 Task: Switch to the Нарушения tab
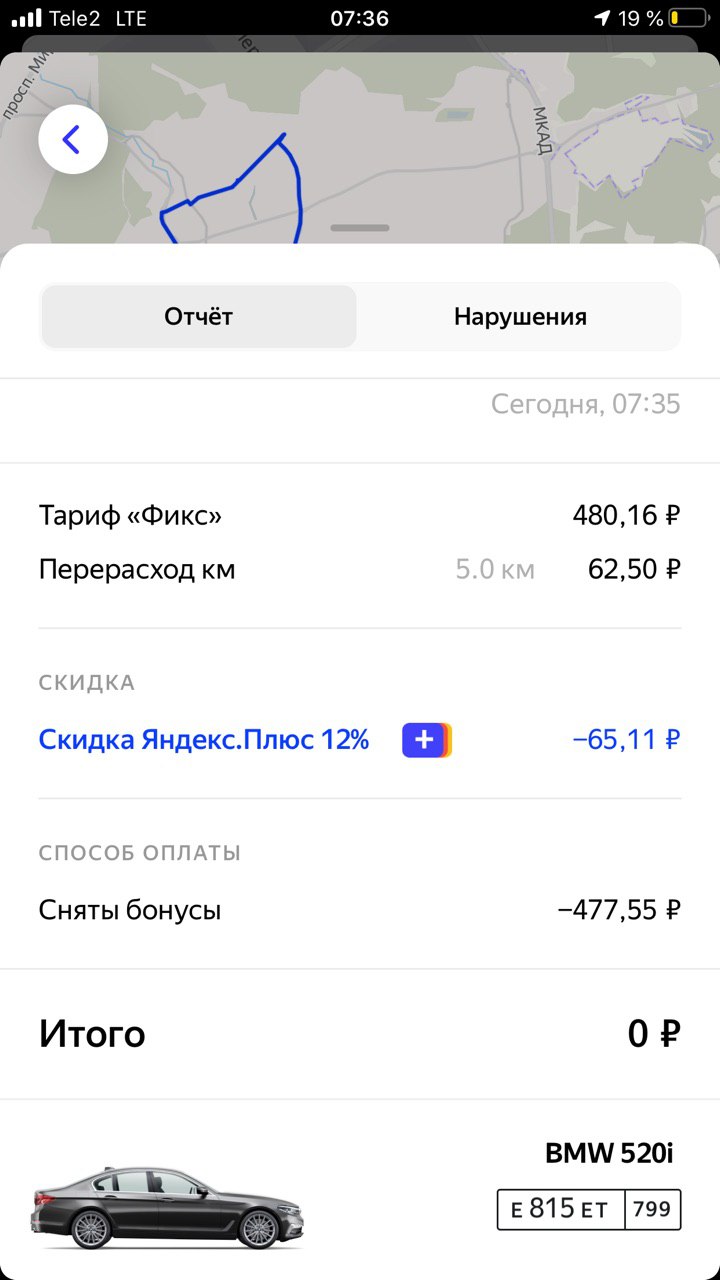click(x=520, y=317)
